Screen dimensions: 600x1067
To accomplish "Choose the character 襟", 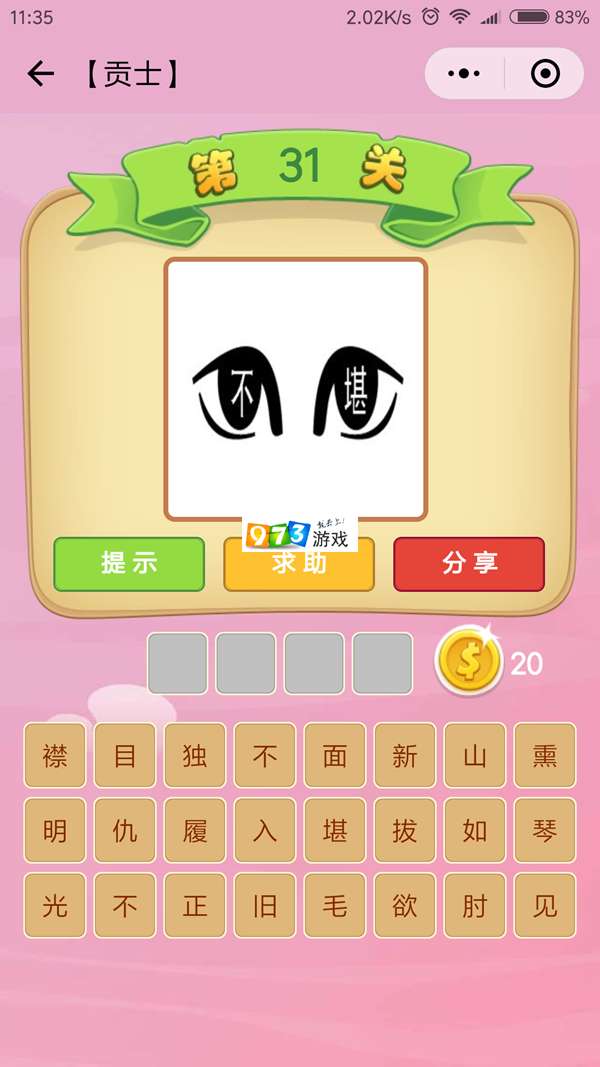I will point(55,756).
